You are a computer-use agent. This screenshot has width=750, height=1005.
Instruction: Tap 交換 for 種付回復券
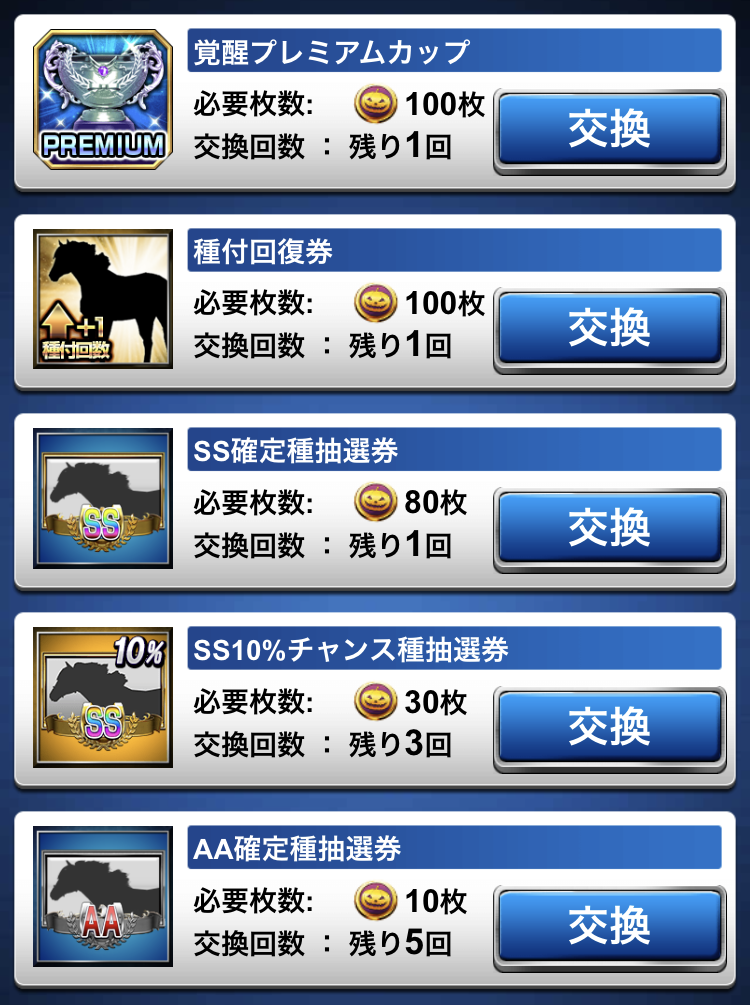[609, 328]
